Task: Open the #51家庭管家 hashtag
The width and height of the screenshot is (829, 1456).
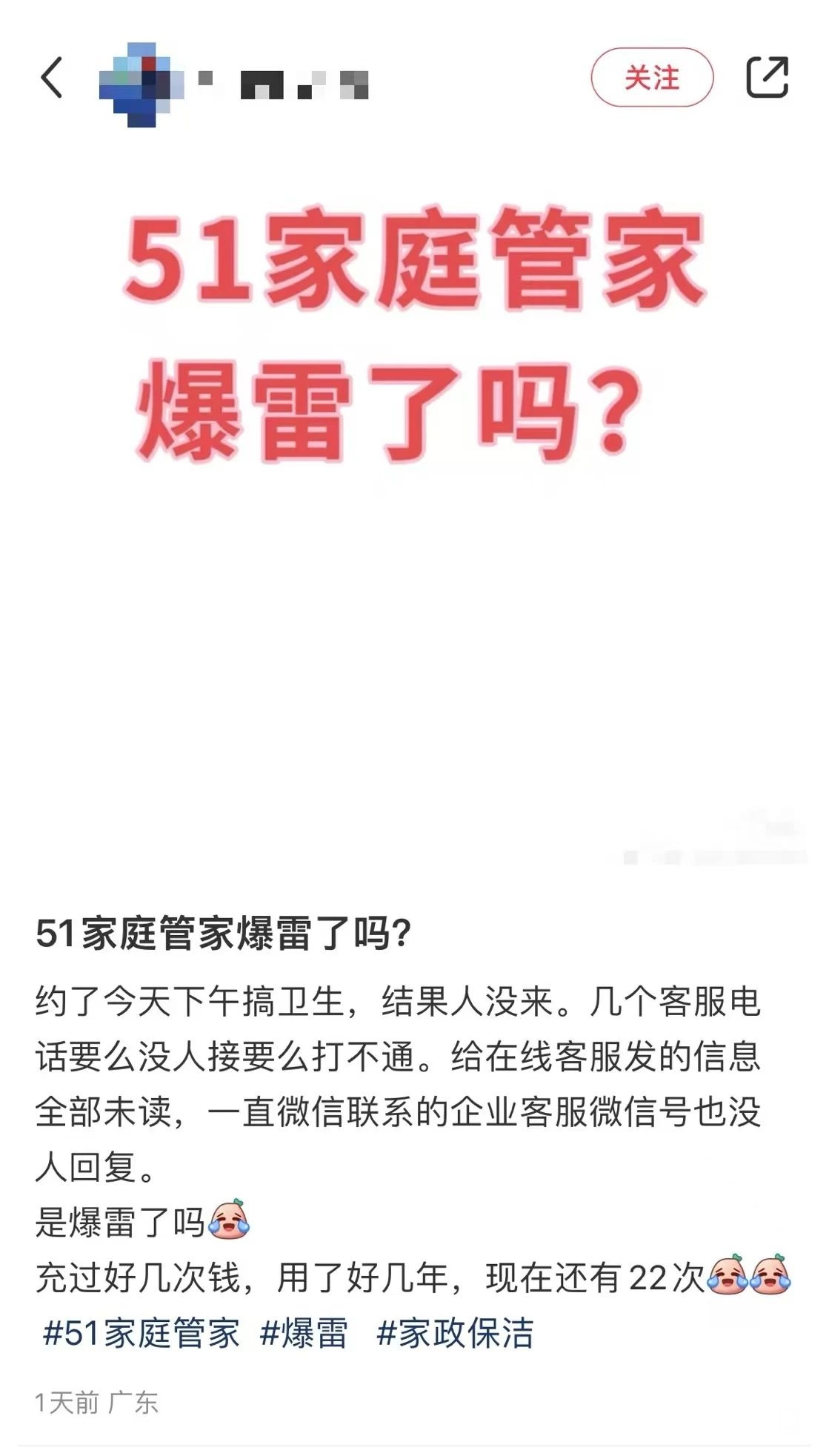Action: (x=141, y=1333)
